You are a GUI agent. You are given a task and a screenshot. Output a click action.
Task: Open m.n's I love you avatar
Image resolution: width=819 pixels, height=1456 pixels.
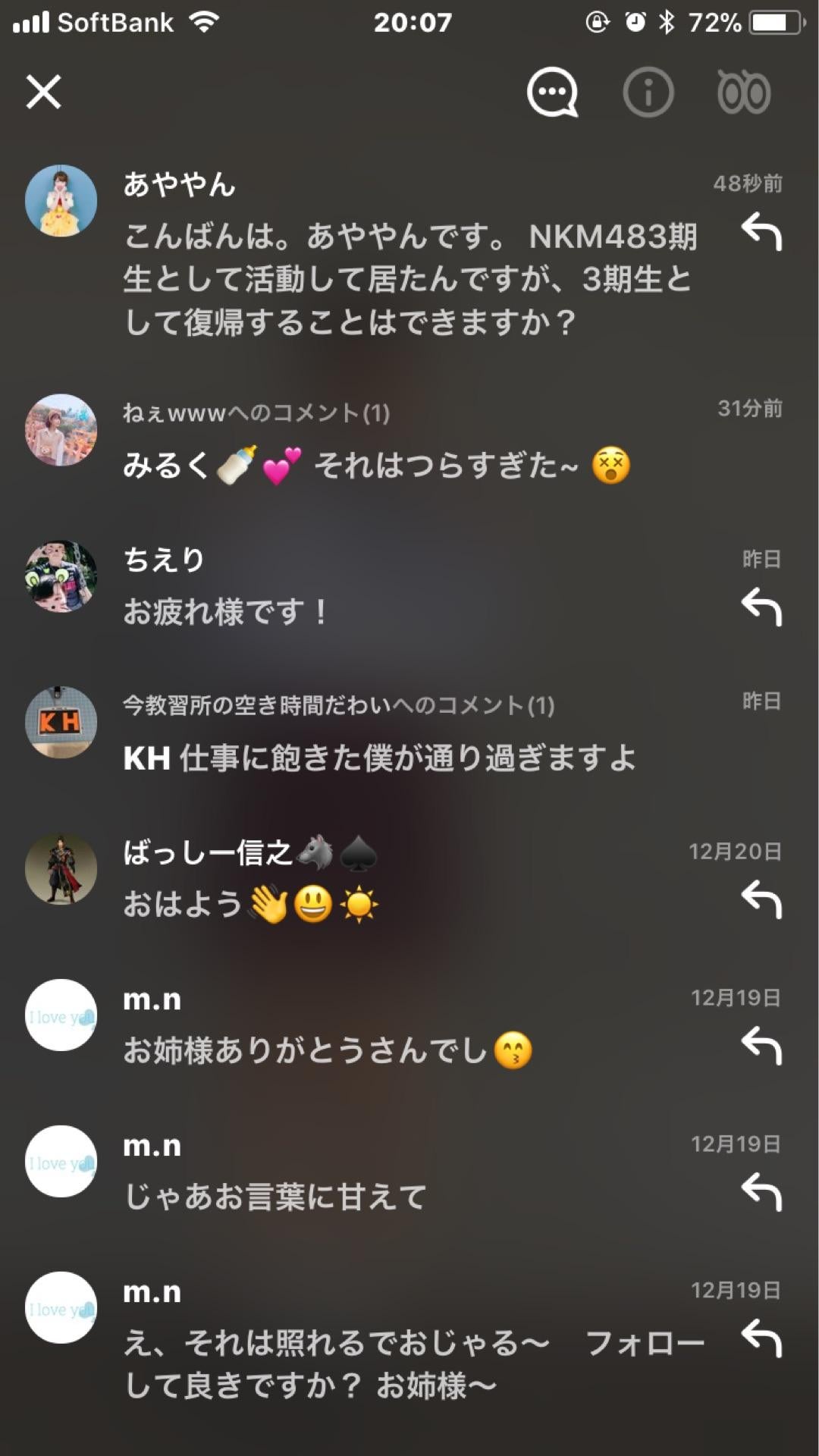click(x=61, y=1016)
